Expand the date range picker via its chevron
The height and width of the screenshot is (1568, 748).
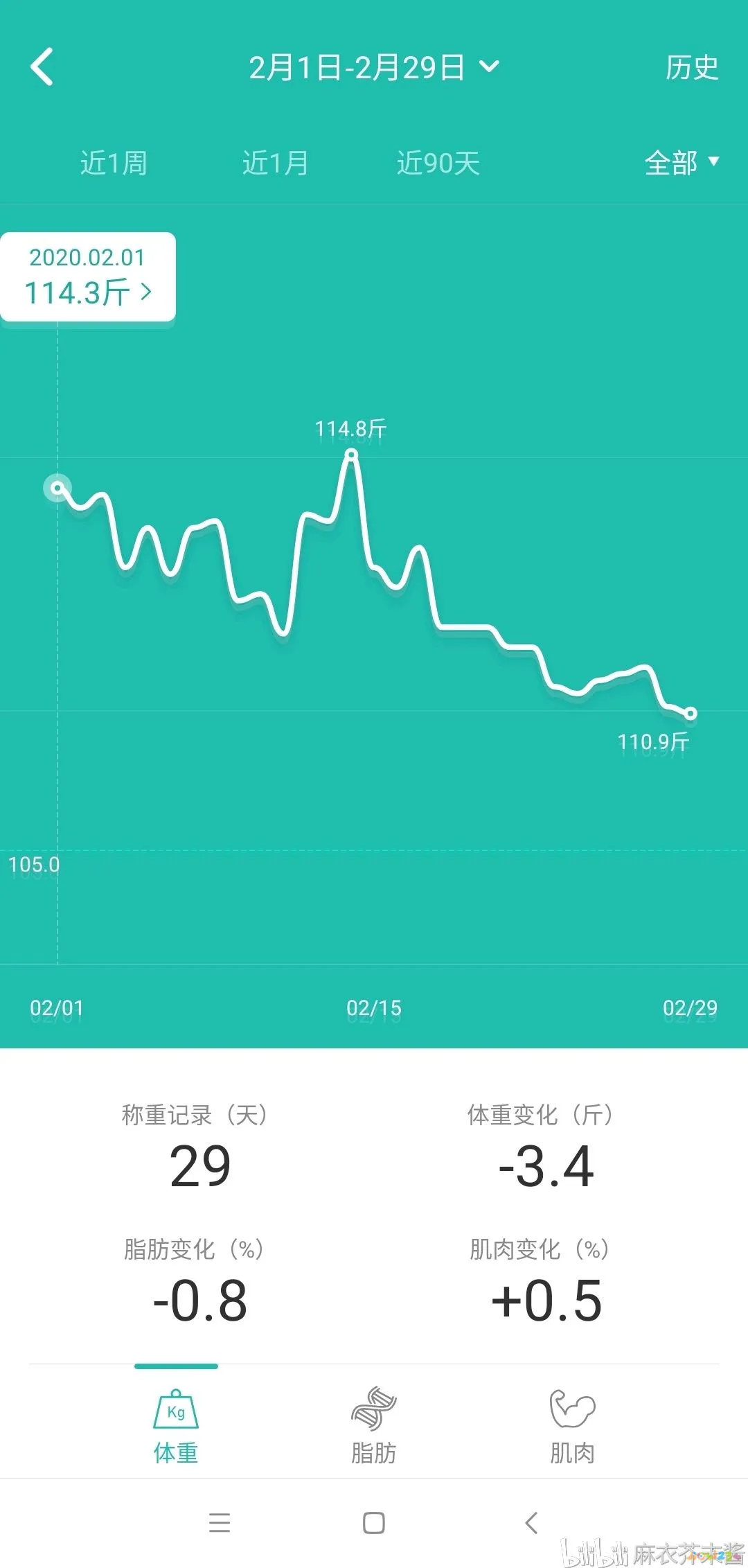490,66
